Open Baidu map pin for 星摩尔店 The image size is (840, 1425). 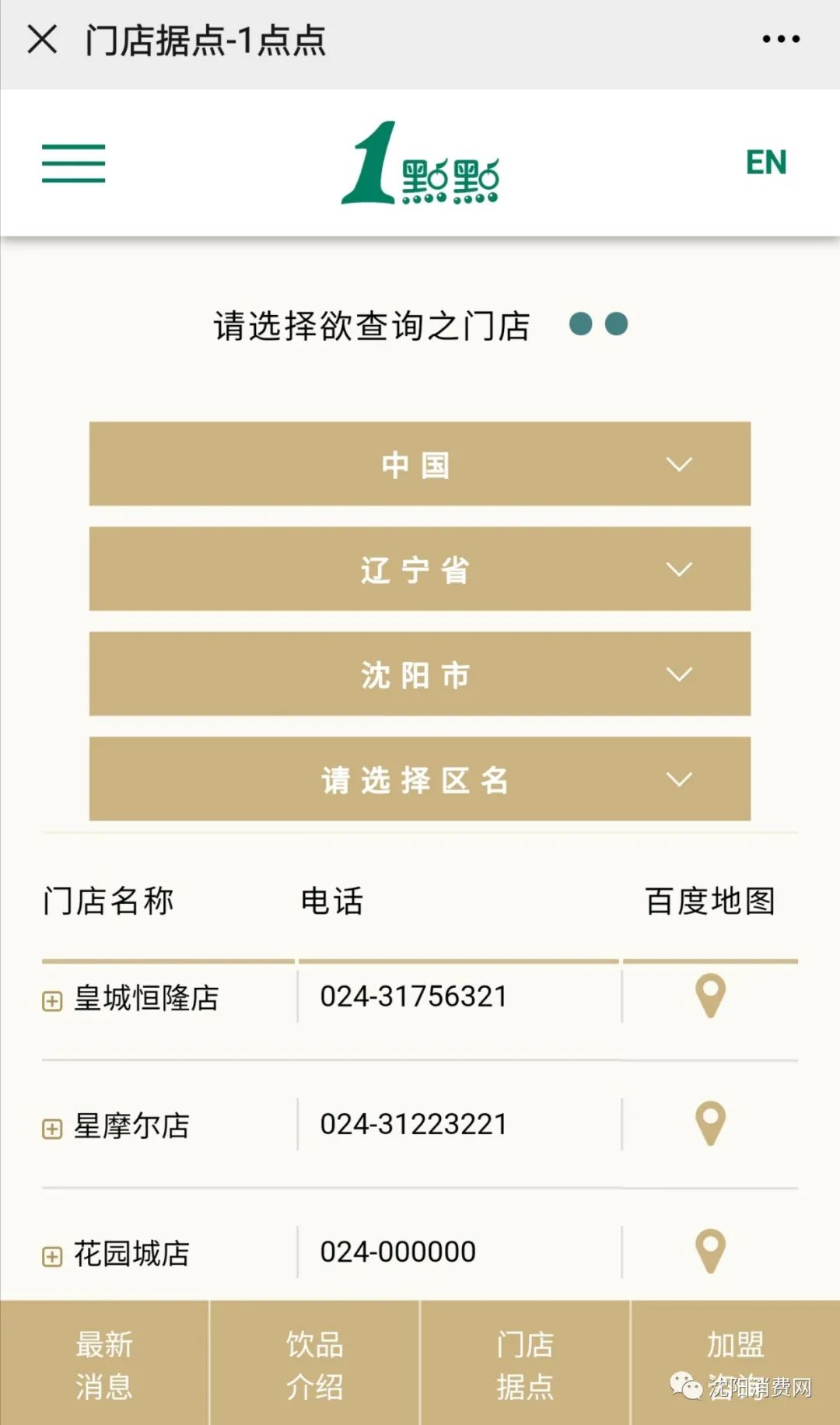[710, 1123]
